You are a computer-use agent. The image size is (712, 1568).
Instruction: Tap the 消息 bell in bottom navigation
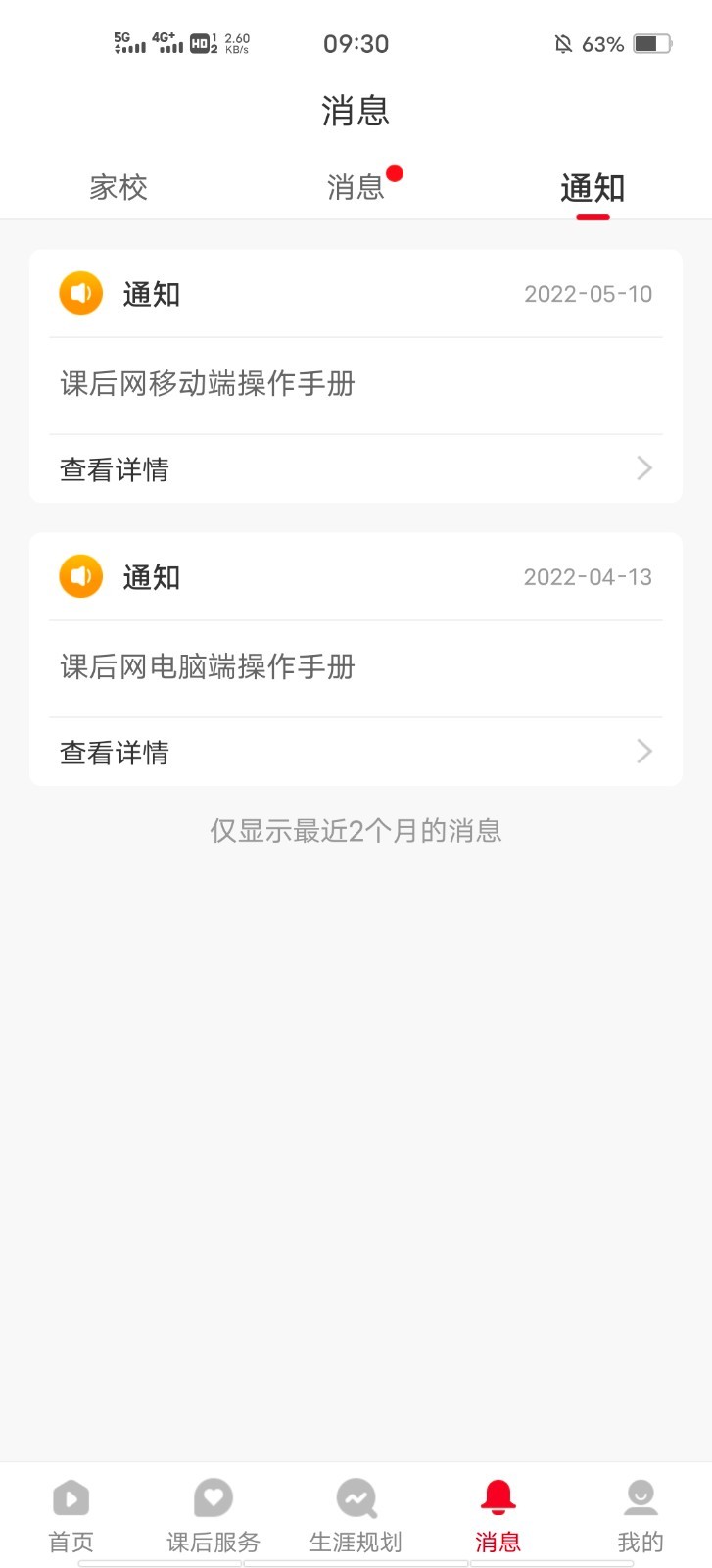pyautogui.click(x=498, y=1515)
